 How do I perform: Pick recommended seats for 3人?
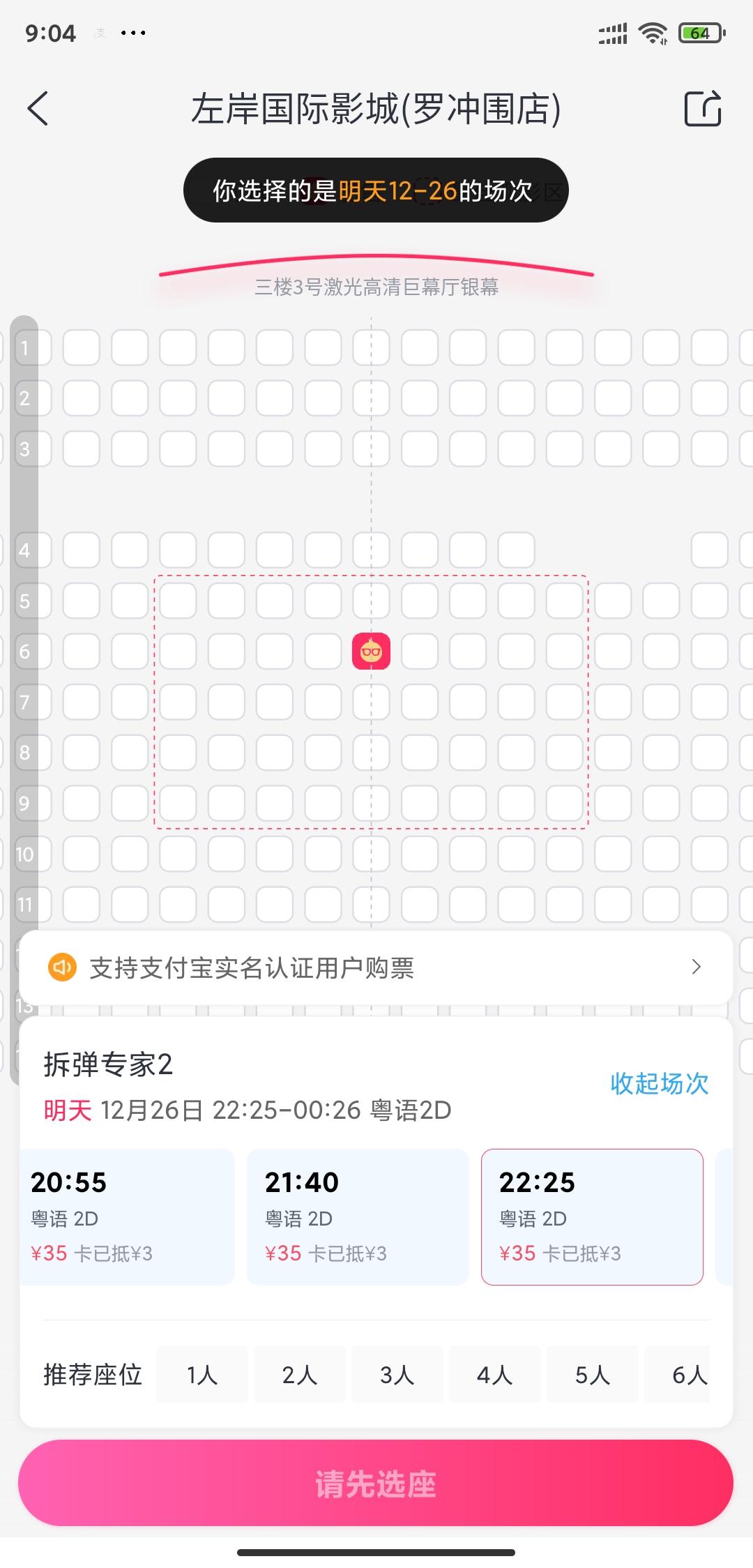tap(397, 1375)
